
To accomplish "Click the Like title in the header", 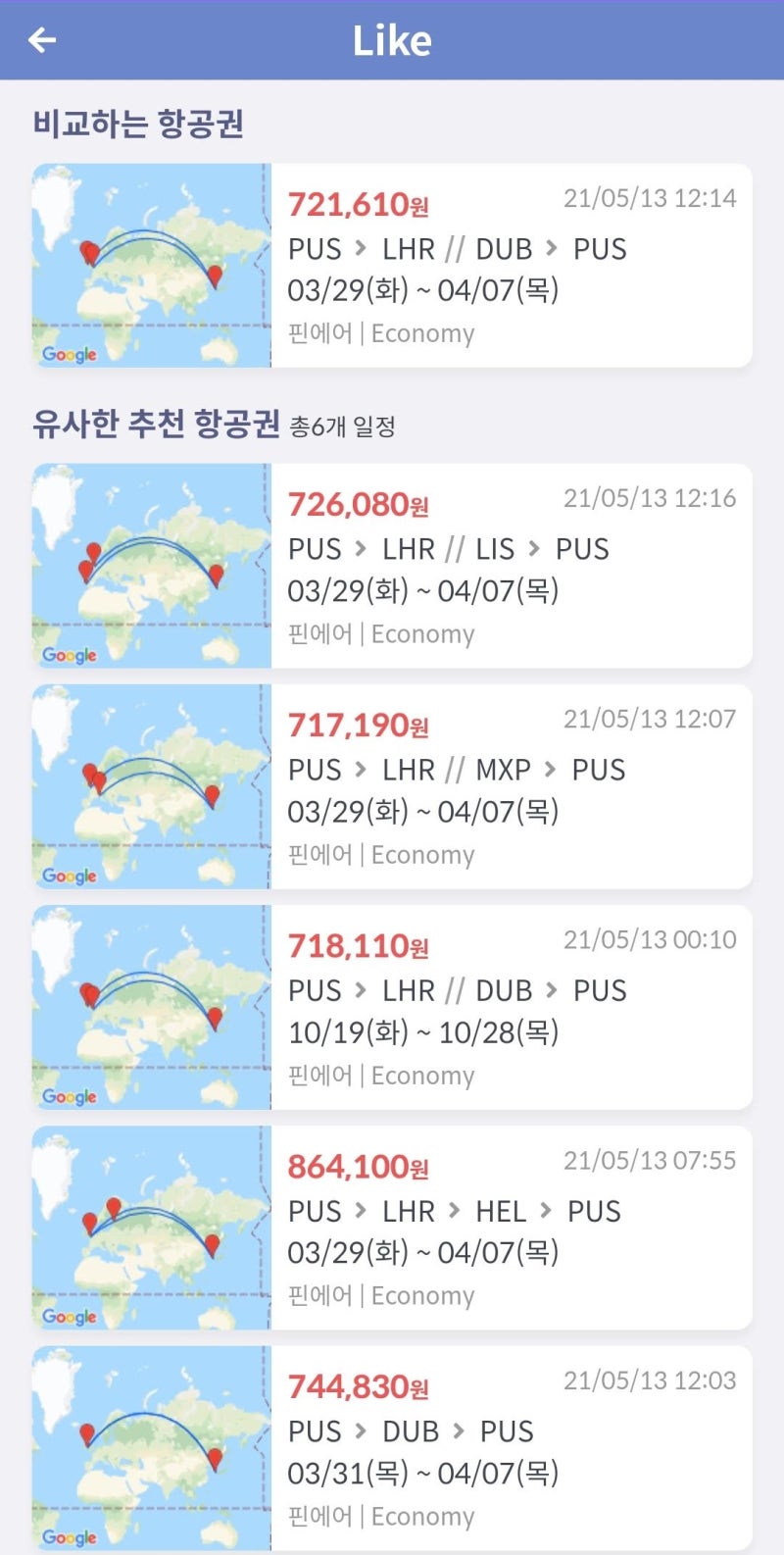I will (x=392, y=40).
